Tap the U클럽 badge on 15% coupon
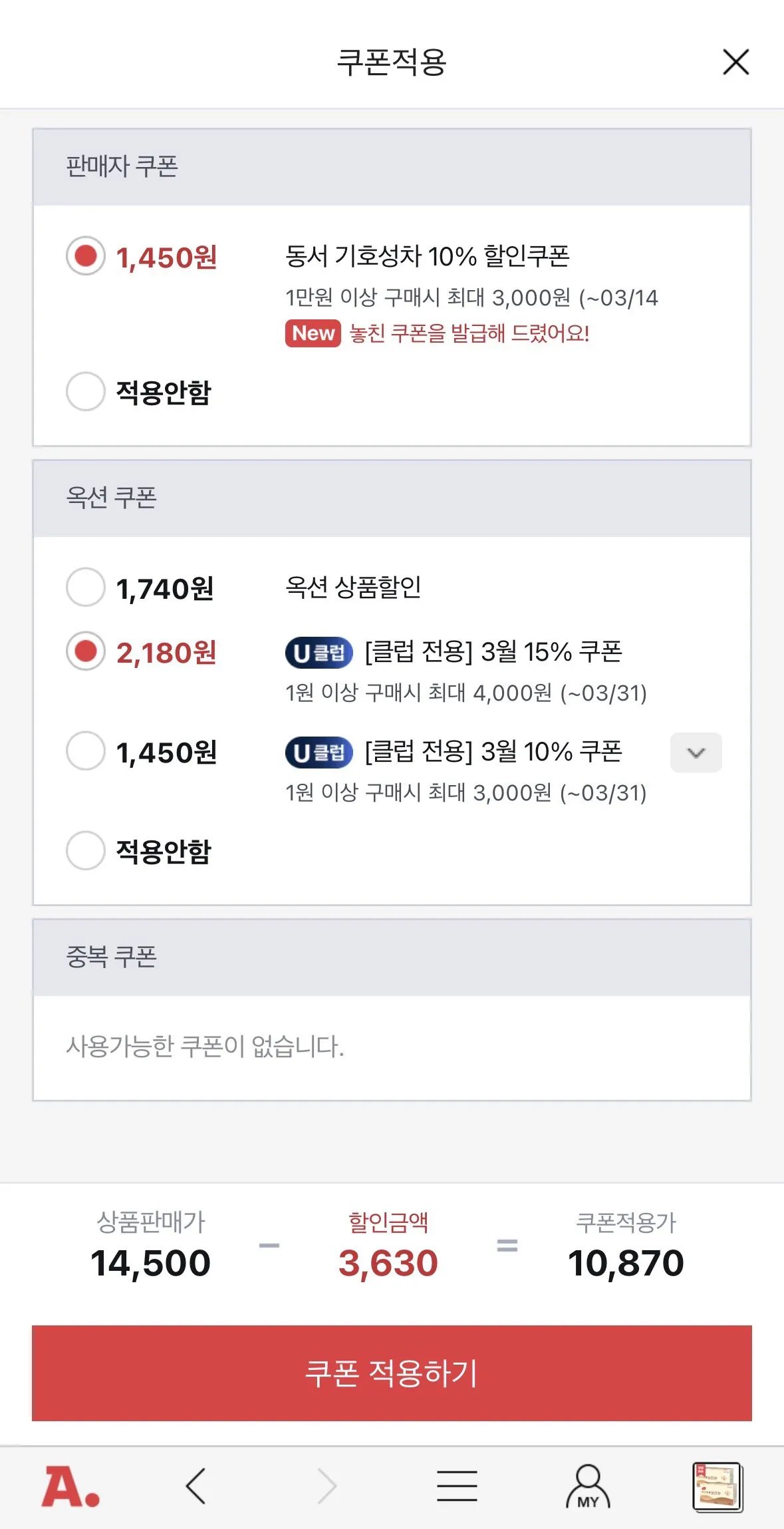Image resolution: width=784 pixels, height=1529 pixels. click(x=319, y=654)
